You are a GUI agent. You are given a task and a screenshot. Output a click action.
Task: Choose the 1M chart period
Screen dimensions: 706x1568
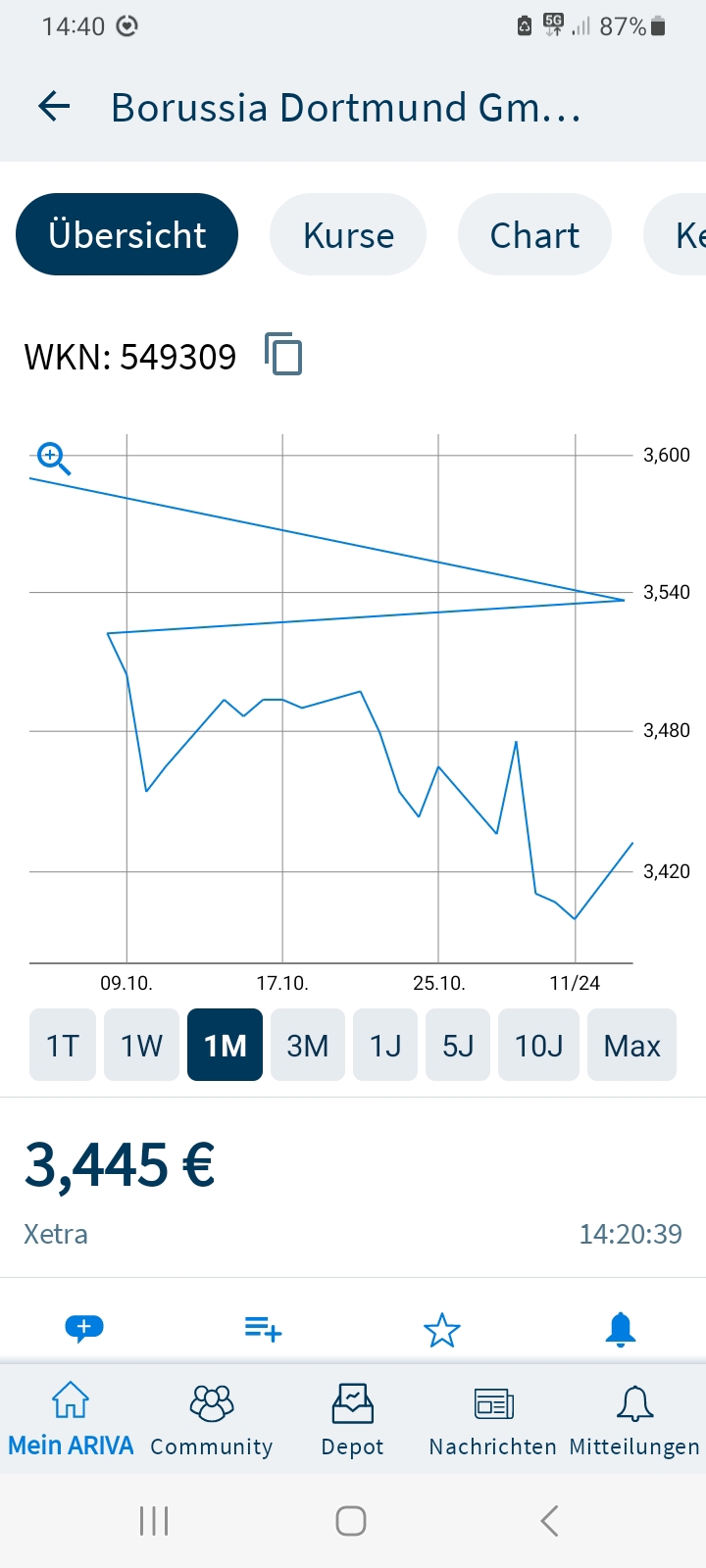[225, 1045]
